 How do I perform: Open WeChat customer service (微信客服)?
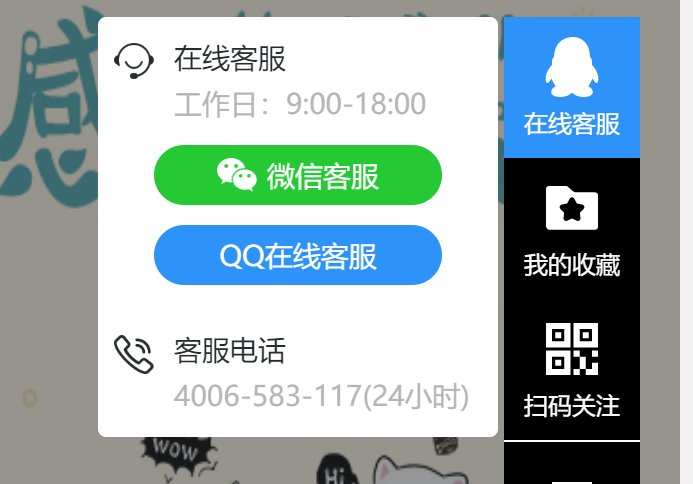pos(297,175)
